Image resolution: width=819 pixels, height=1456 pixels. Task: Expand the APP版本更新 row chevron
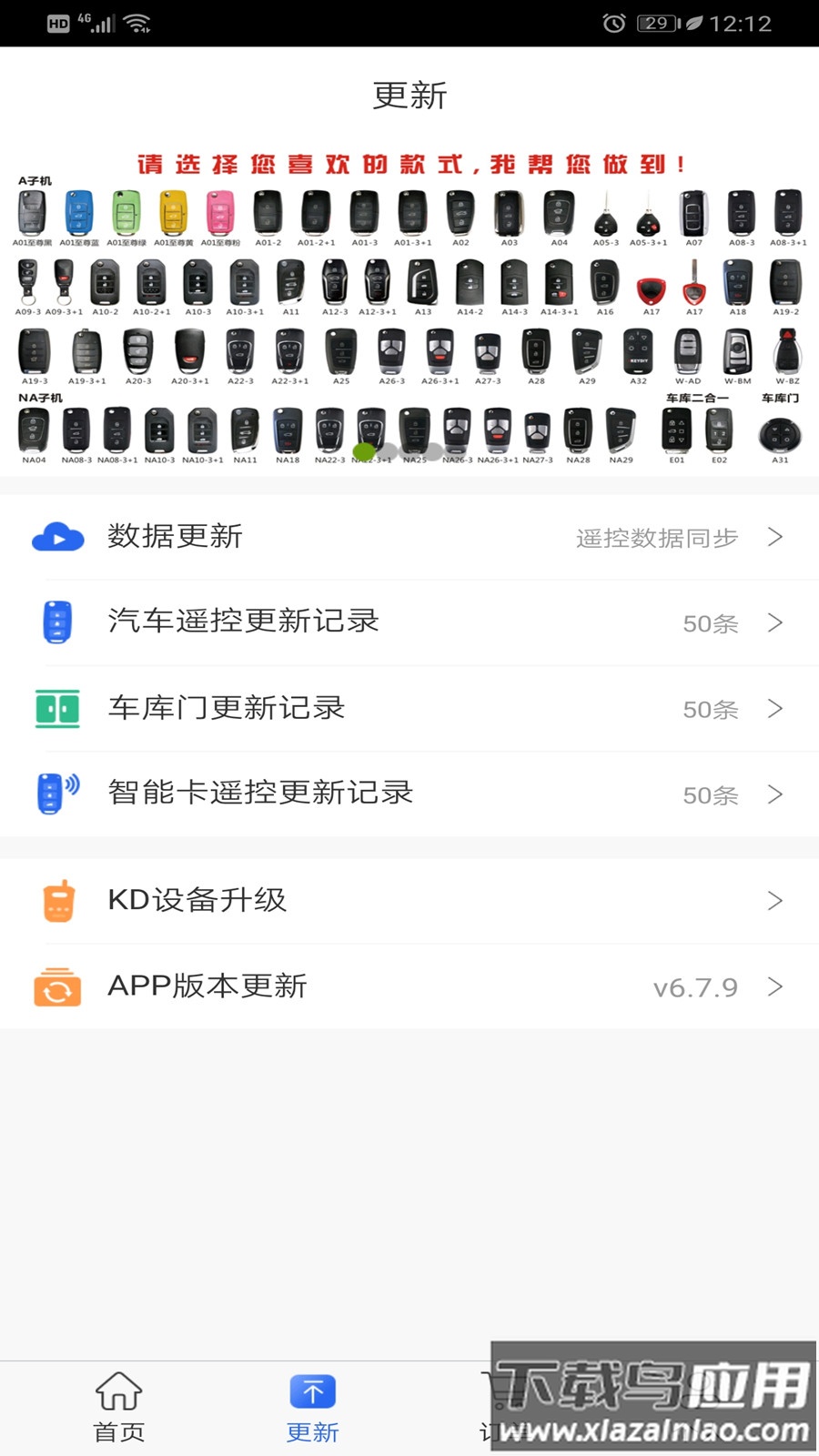click(x=775, y=986)
